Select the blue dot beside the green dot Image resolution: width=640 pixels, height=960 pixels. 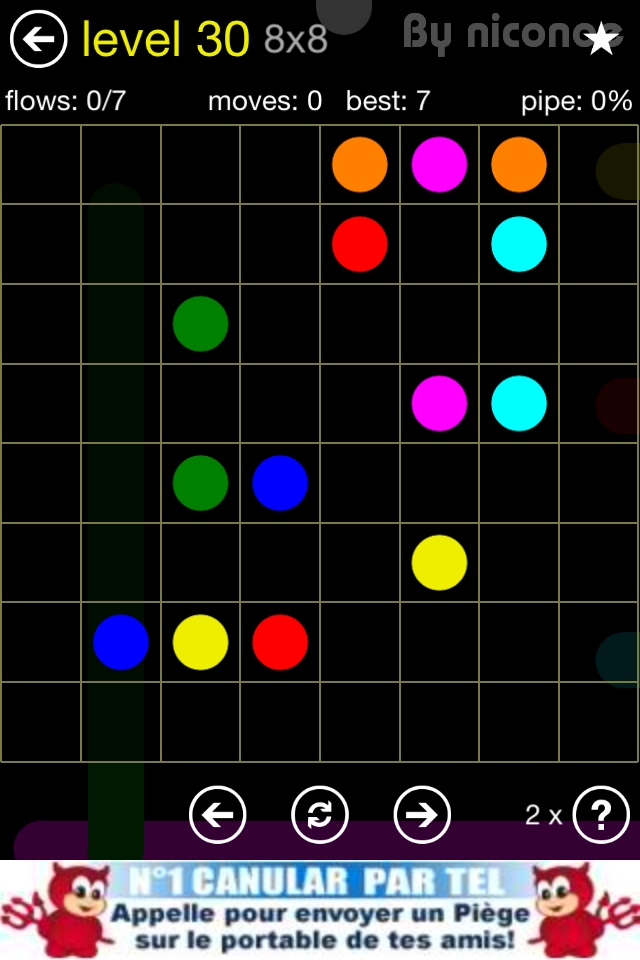(280, 483)
